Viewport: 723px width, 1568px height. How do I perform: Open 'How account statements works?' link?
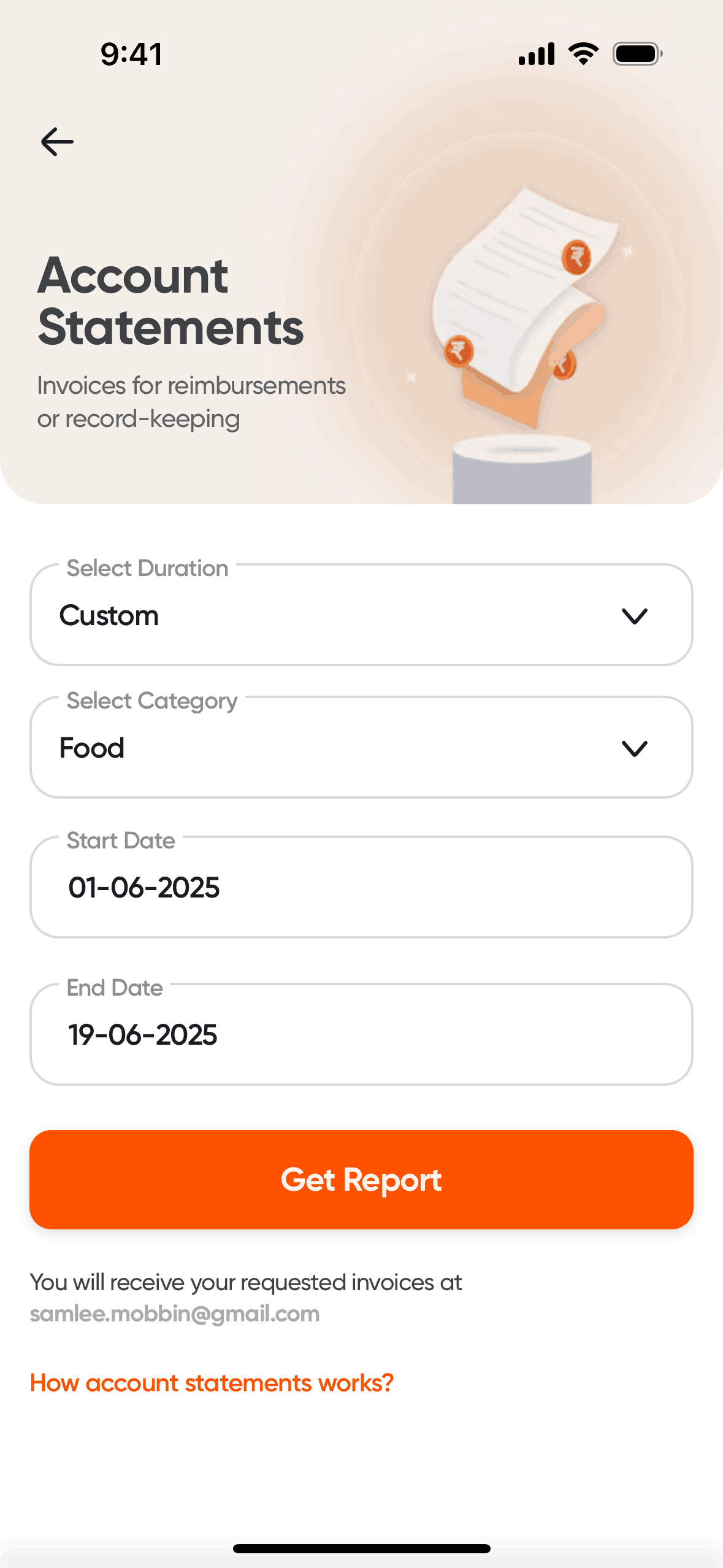pos(212,1383)
